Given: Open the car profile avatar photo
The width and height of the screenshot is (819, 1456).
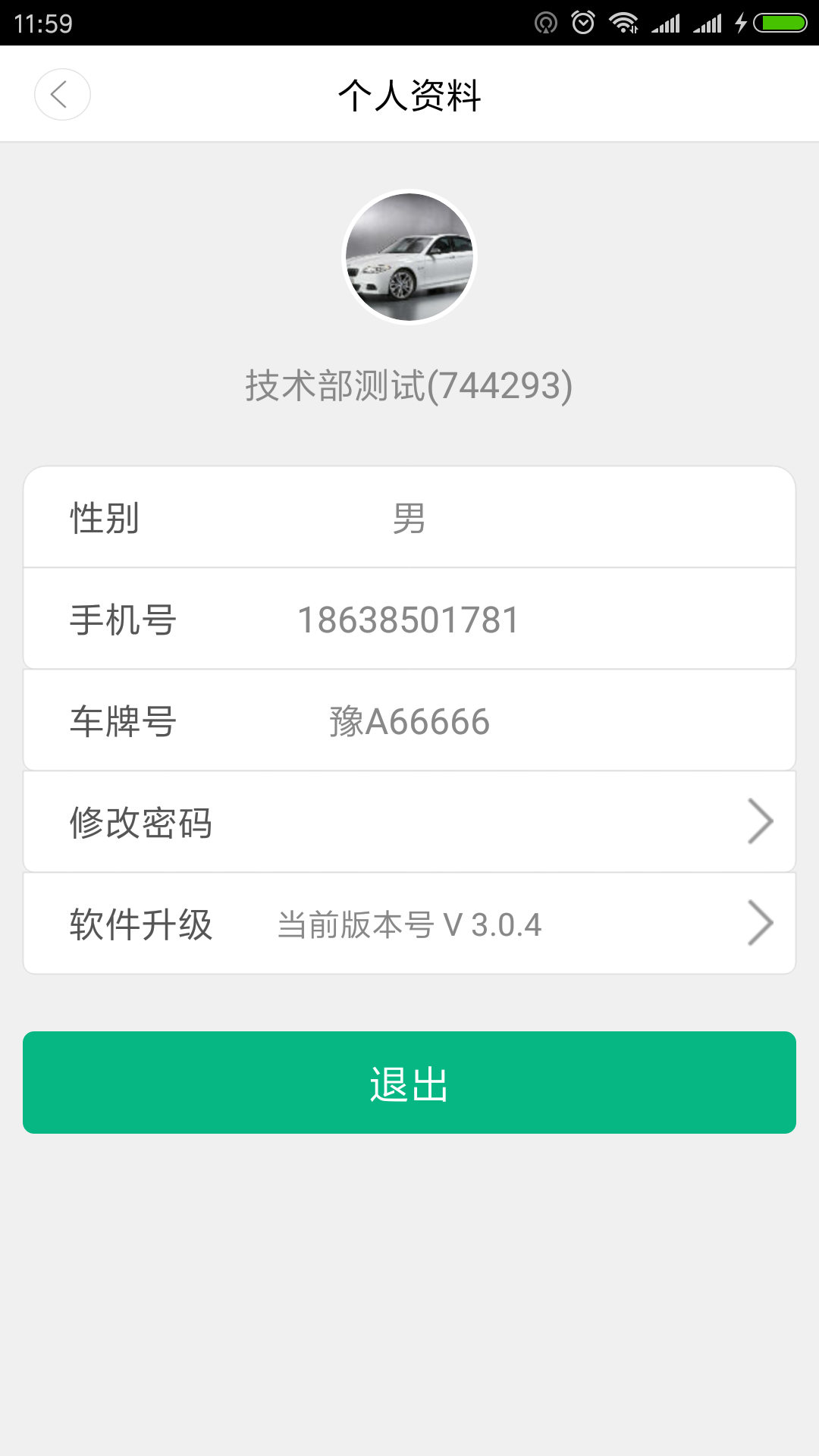Looking at the screenshot, I should [409, 257].
